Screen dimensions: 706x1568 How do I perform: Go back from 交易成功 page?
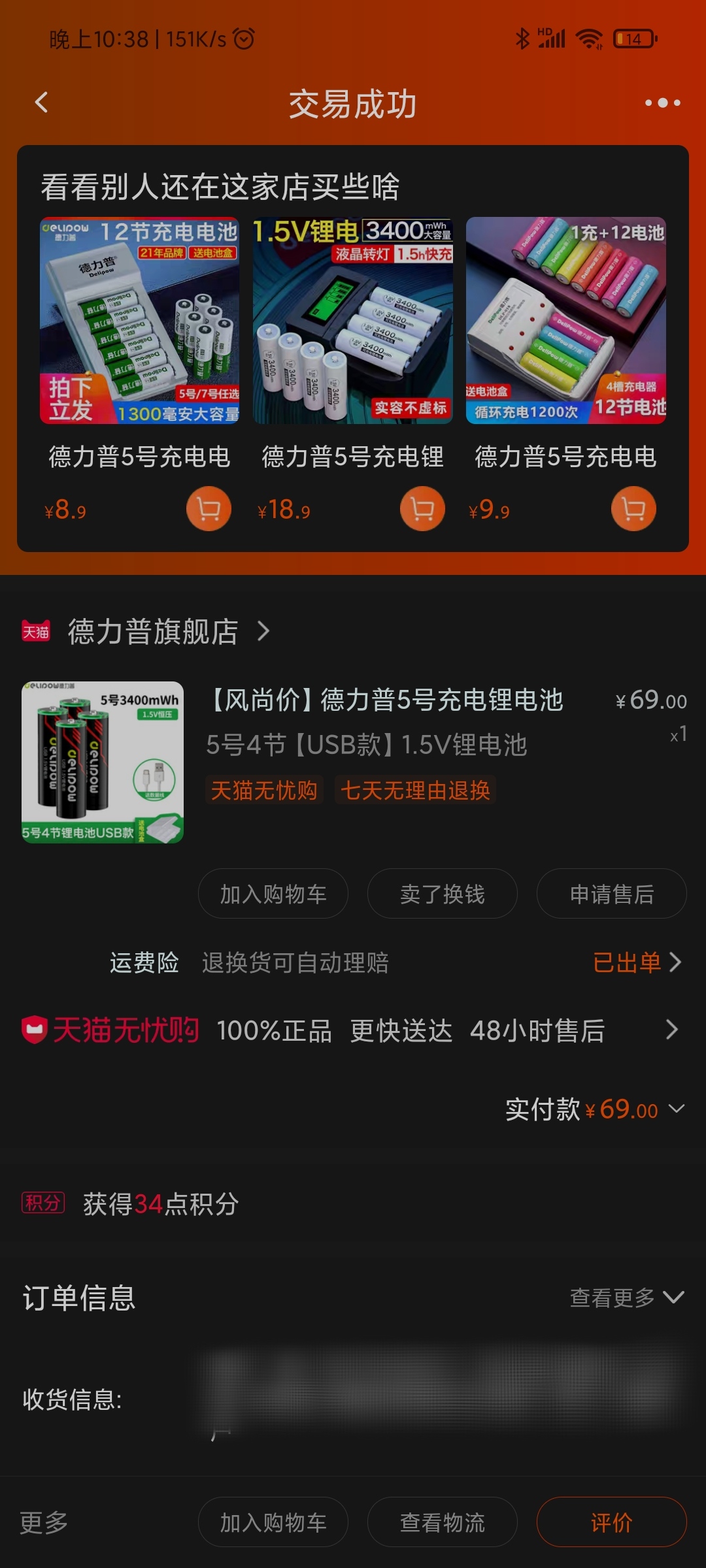[41, 103]
